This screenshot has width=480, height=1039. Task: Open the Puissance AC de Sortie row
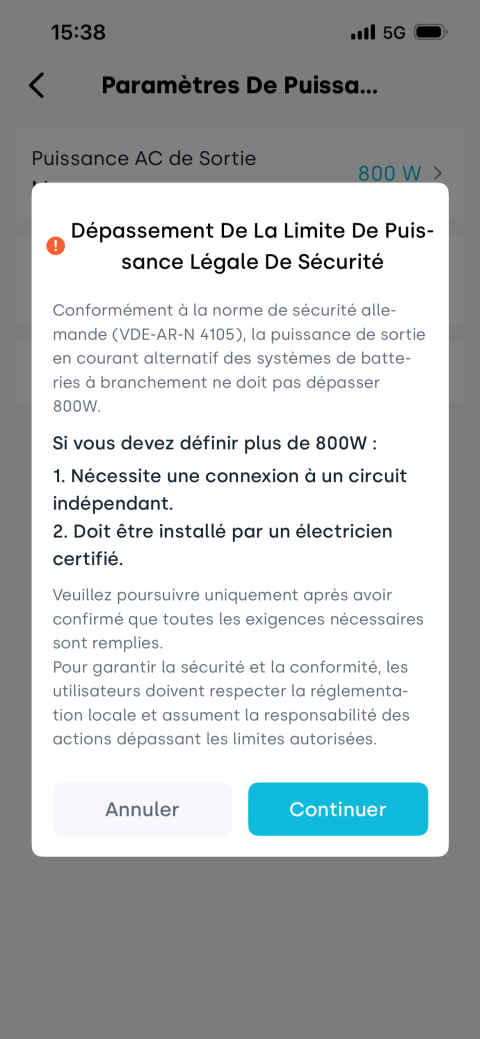239,174
